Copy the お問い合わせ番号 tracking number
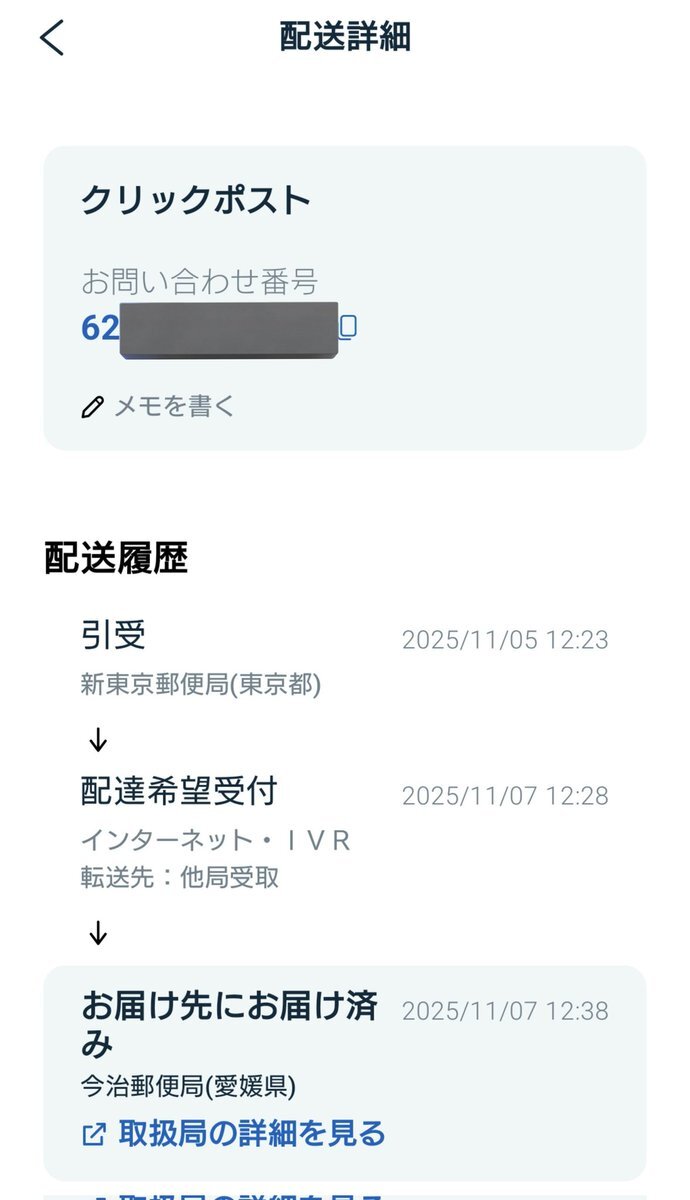This screenshot has height=1200, width=690. [x=348, y=327]
